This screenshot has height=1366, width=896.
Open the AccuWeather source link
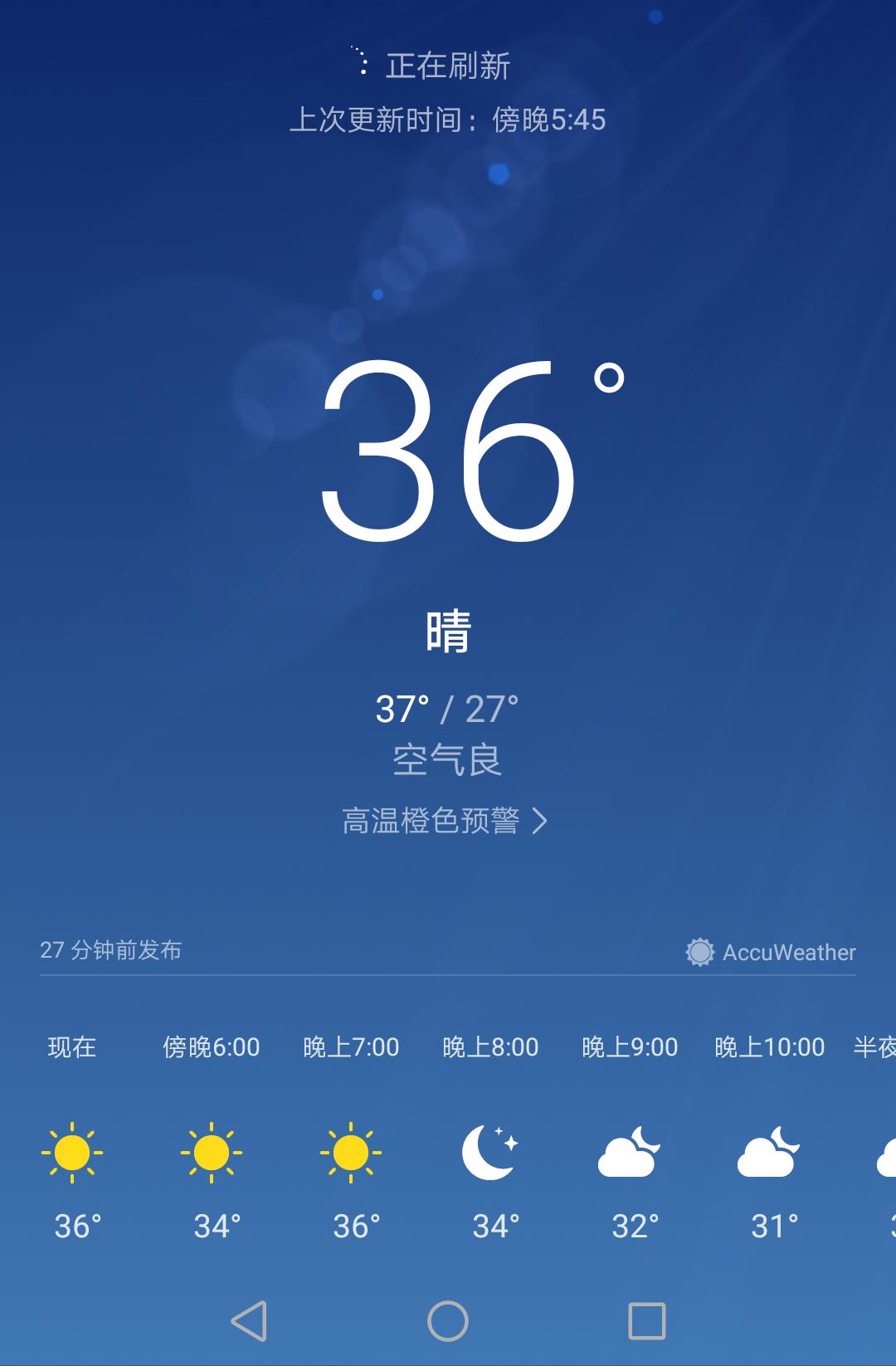[771, 952]
